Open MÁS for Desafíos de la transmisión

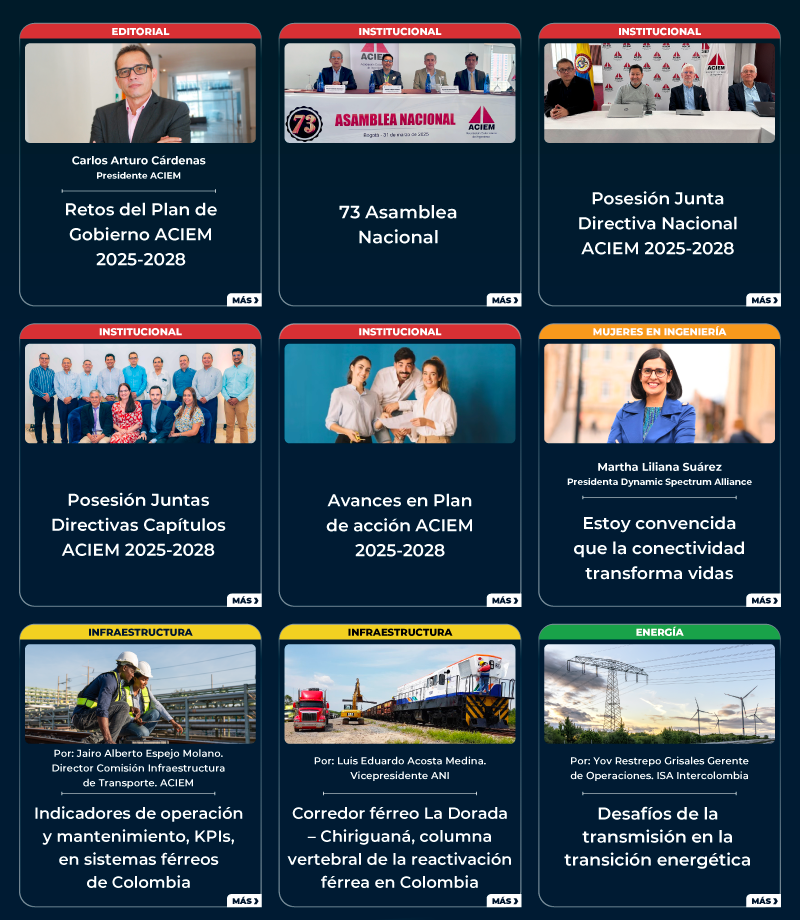click(764, 901)
